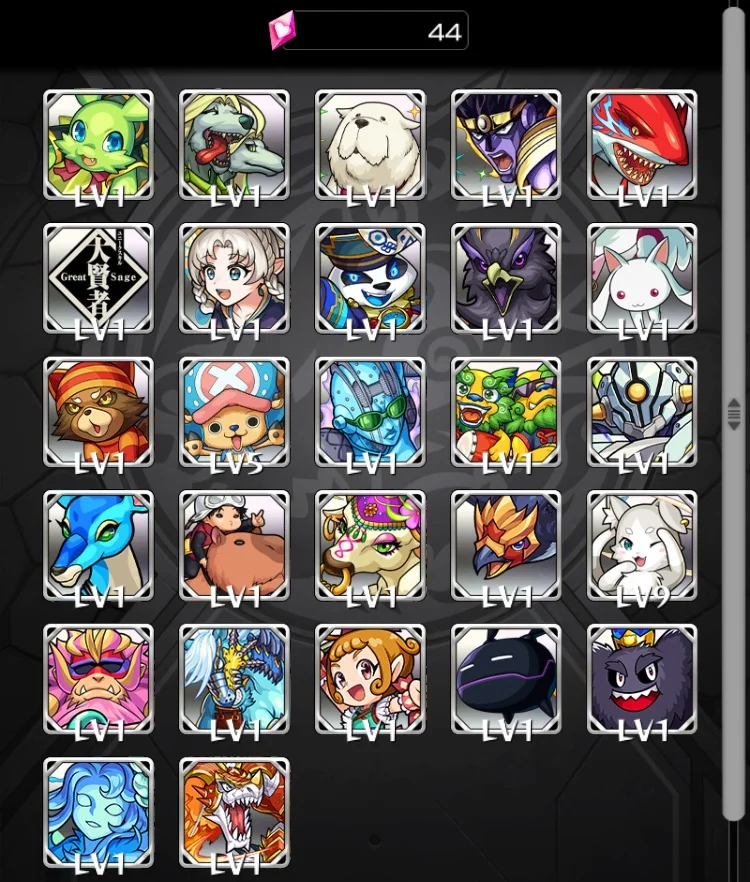
Task: Select the pink gorilla with sunglasses
Action: tap(98, 679)
